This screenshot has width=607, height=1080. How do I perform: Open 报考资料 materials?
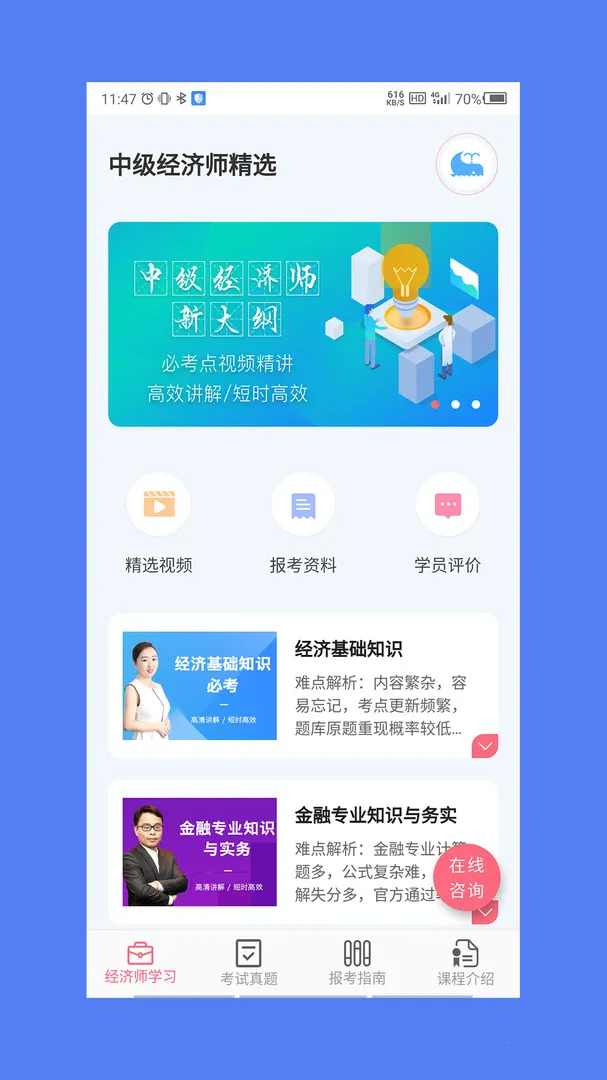click(x=303, y=525)
